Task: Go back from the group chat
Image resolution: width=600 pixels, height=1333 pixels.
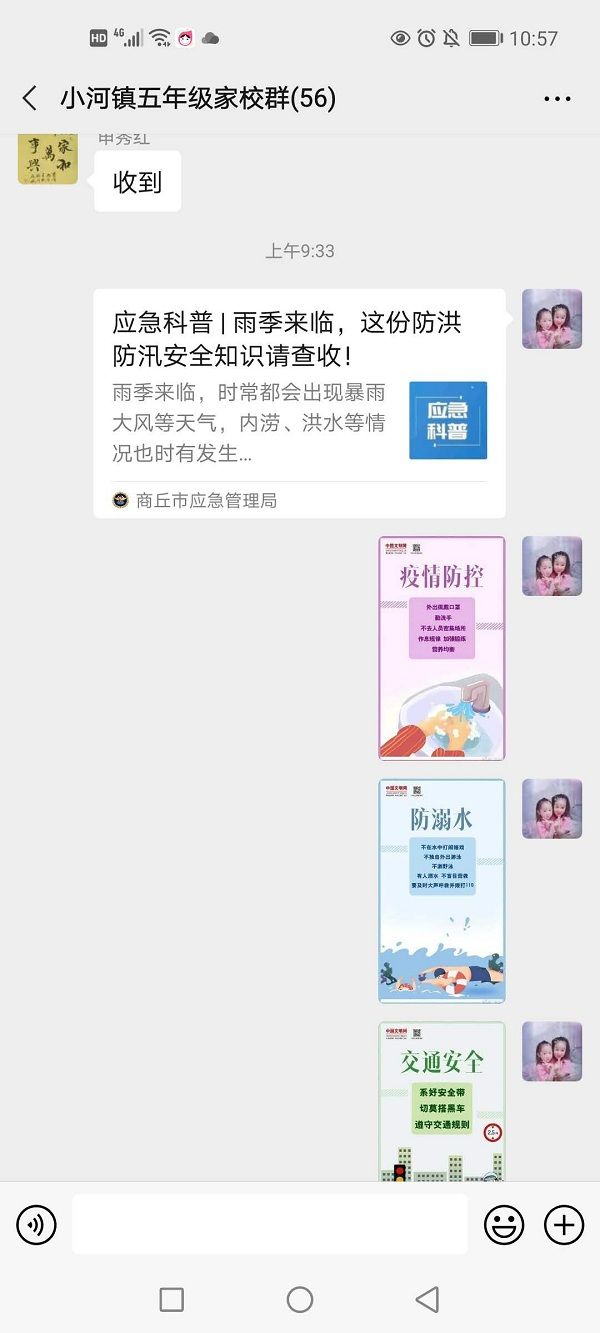Action: pos(30,98)
